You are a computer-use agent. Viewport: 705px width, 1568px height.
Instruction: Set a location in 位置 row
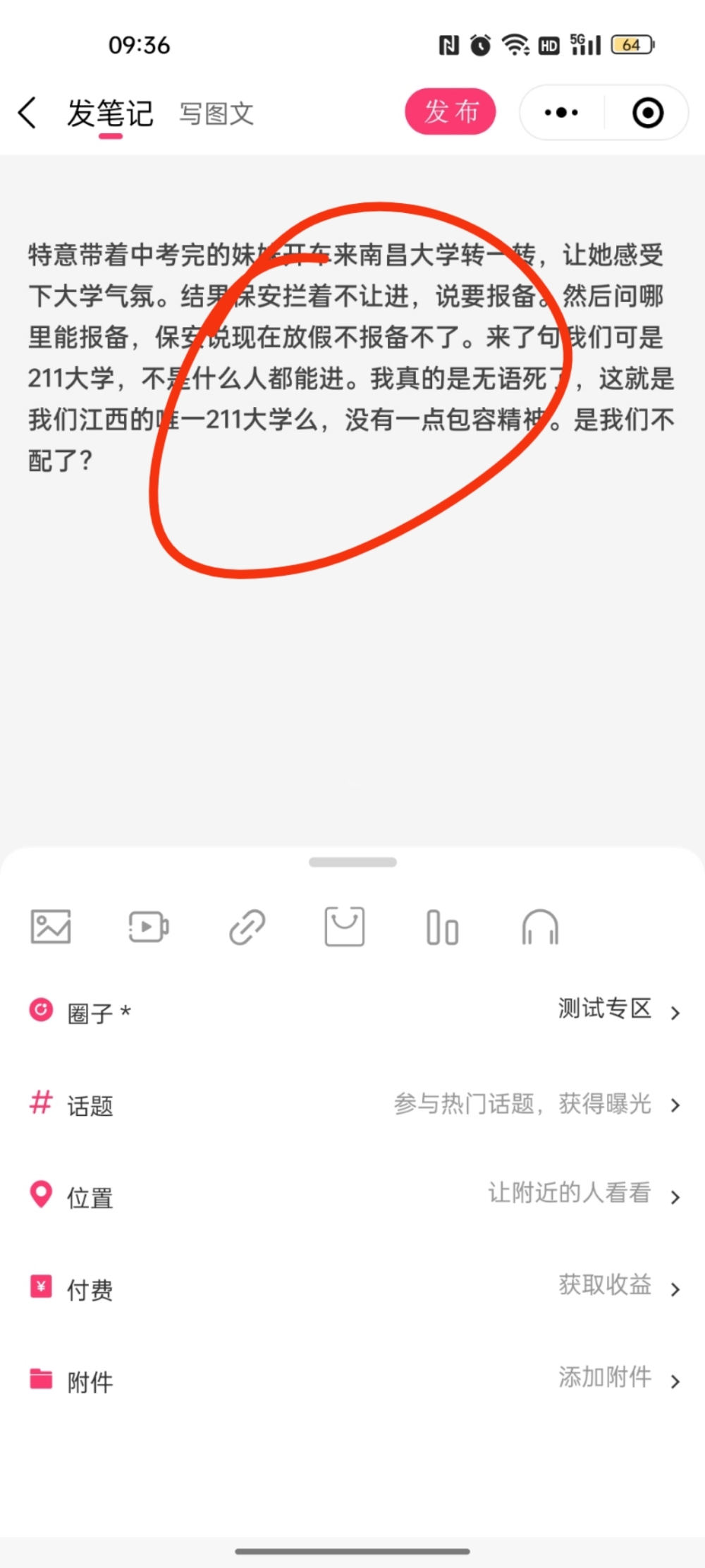coord(352,1196)
